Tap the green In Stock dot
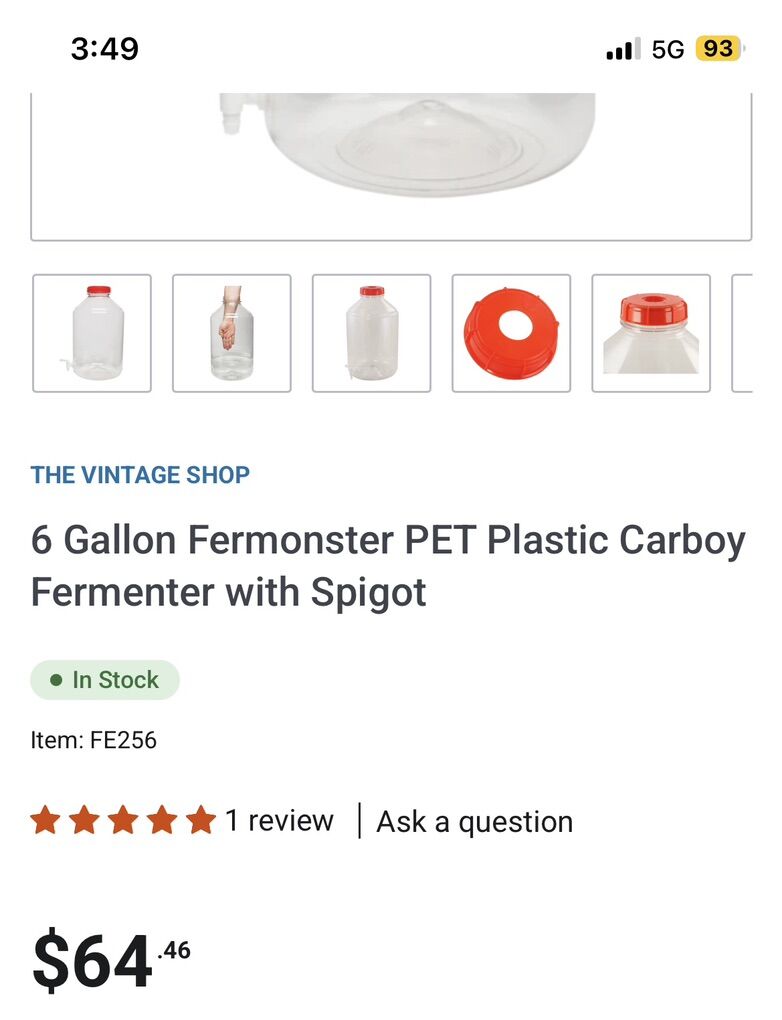The width and height of the screenshot is (782, 1020). (58, 680)
